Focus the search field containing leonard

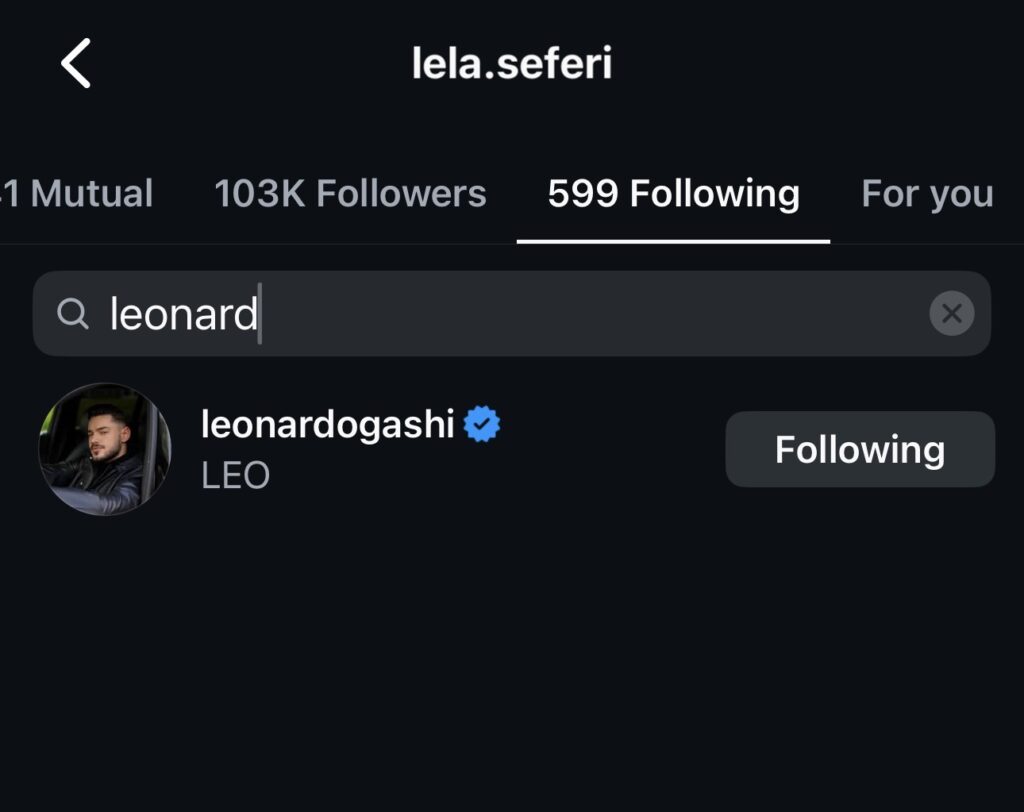tap(480, 314)
